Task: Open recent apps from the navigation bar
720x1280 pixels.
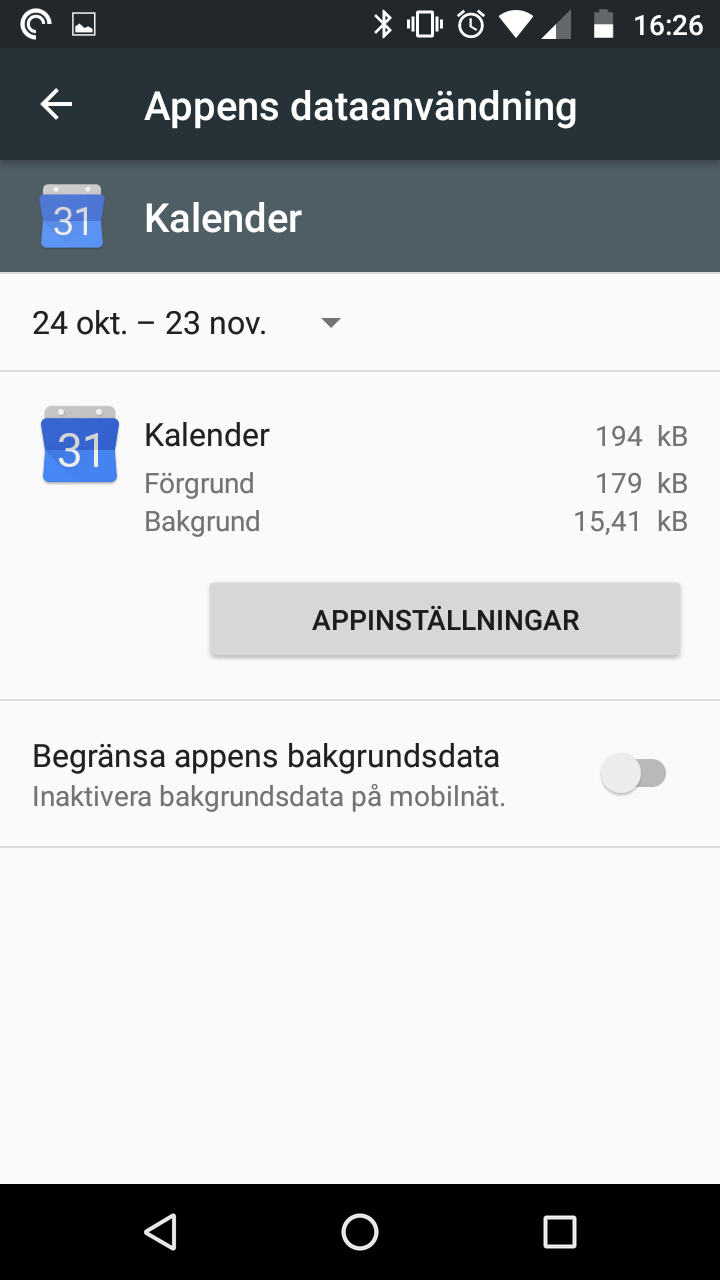Action: pos(559,1232)
